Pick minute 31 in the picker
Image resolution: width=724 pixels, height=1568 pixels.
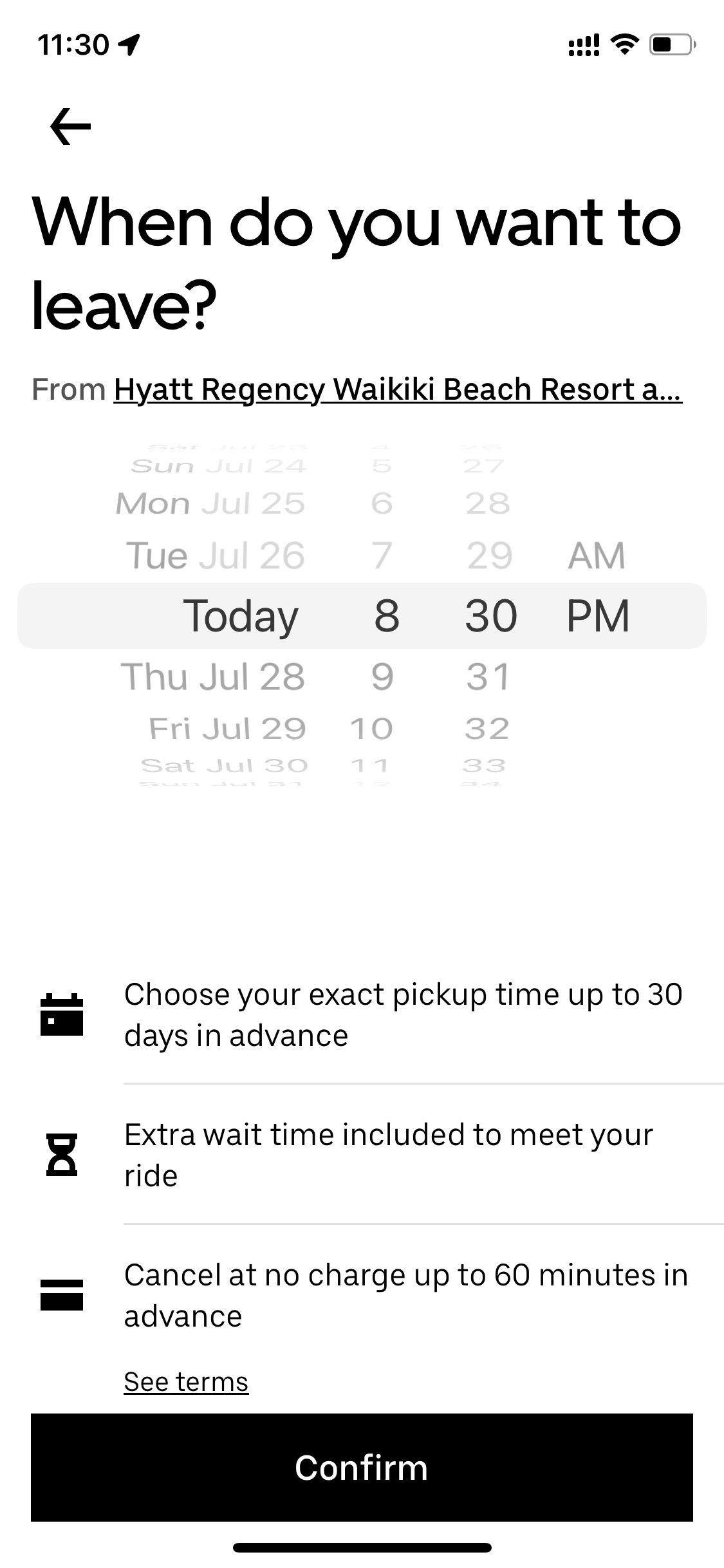tap(488, 677)
